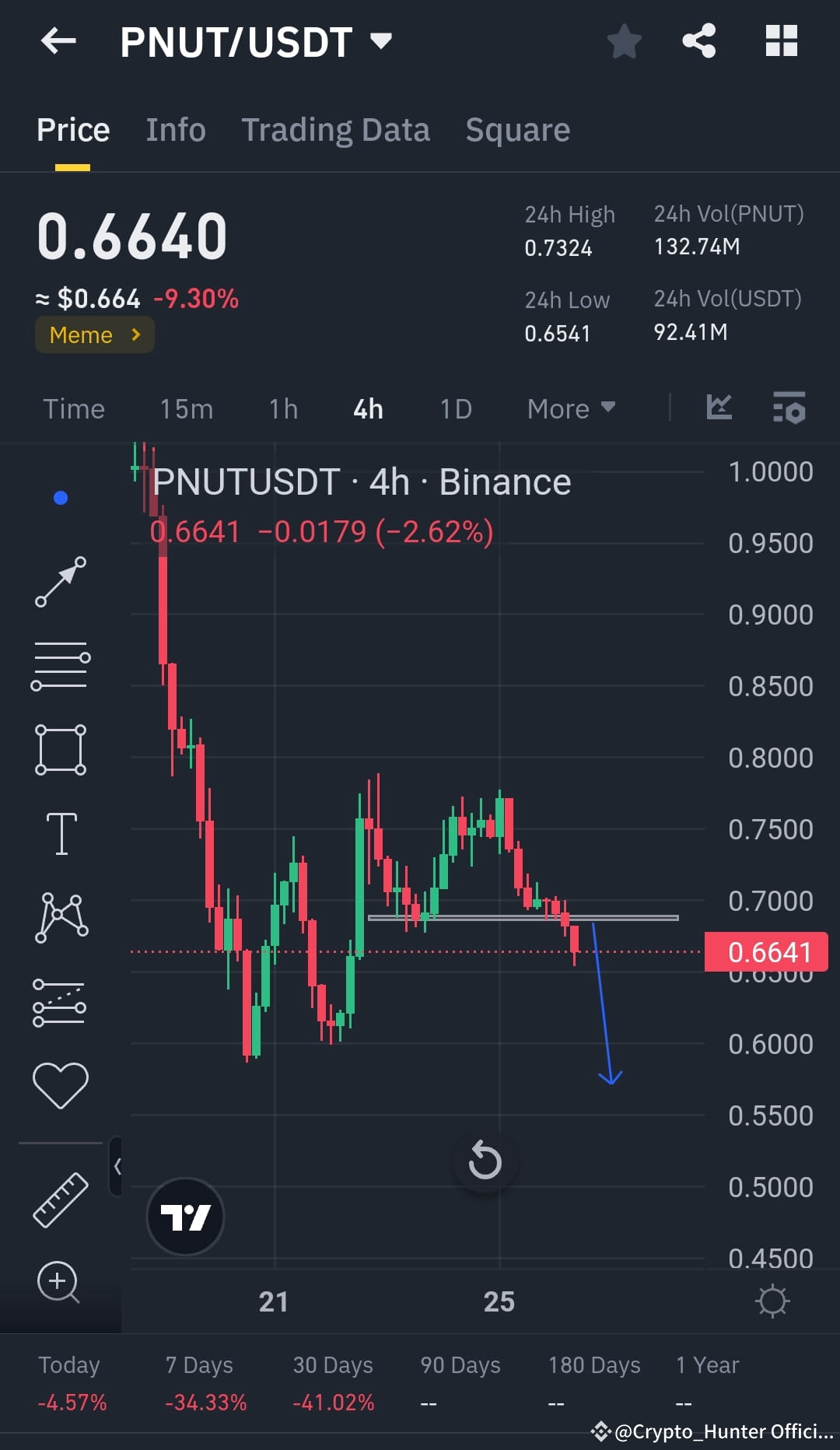Tap the TradingView logo
The width and height of the screenshot is (840, 1450).
point(185,1217)
